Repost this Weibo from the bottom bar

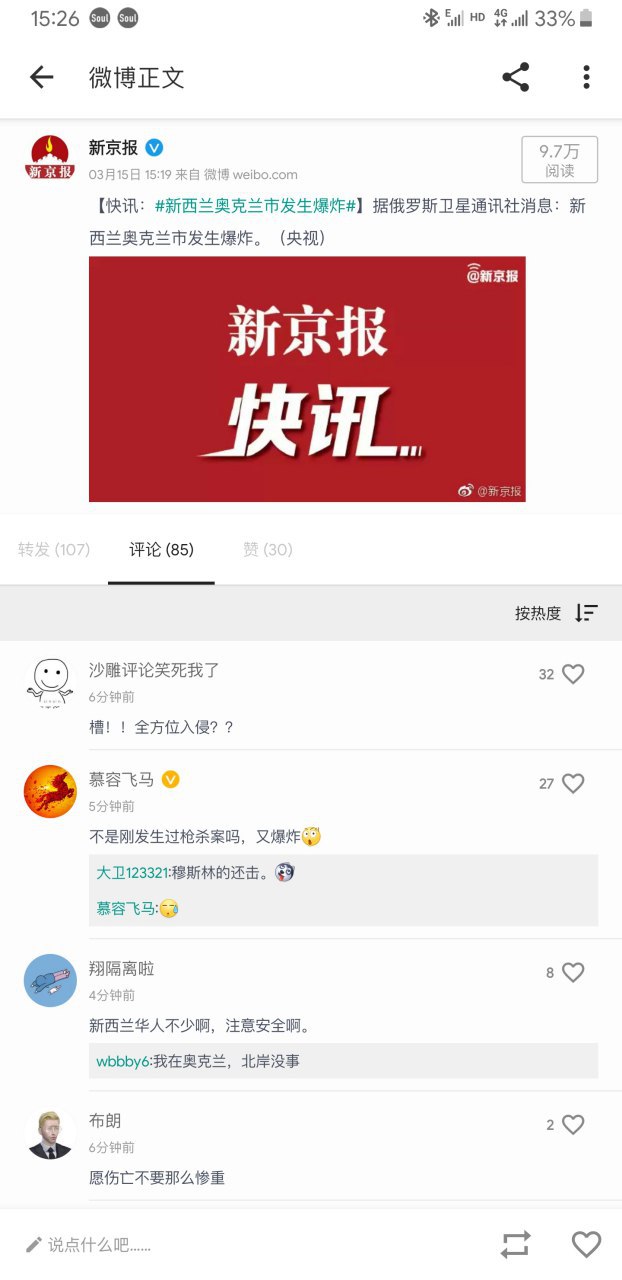click(x=515, y=1245)
